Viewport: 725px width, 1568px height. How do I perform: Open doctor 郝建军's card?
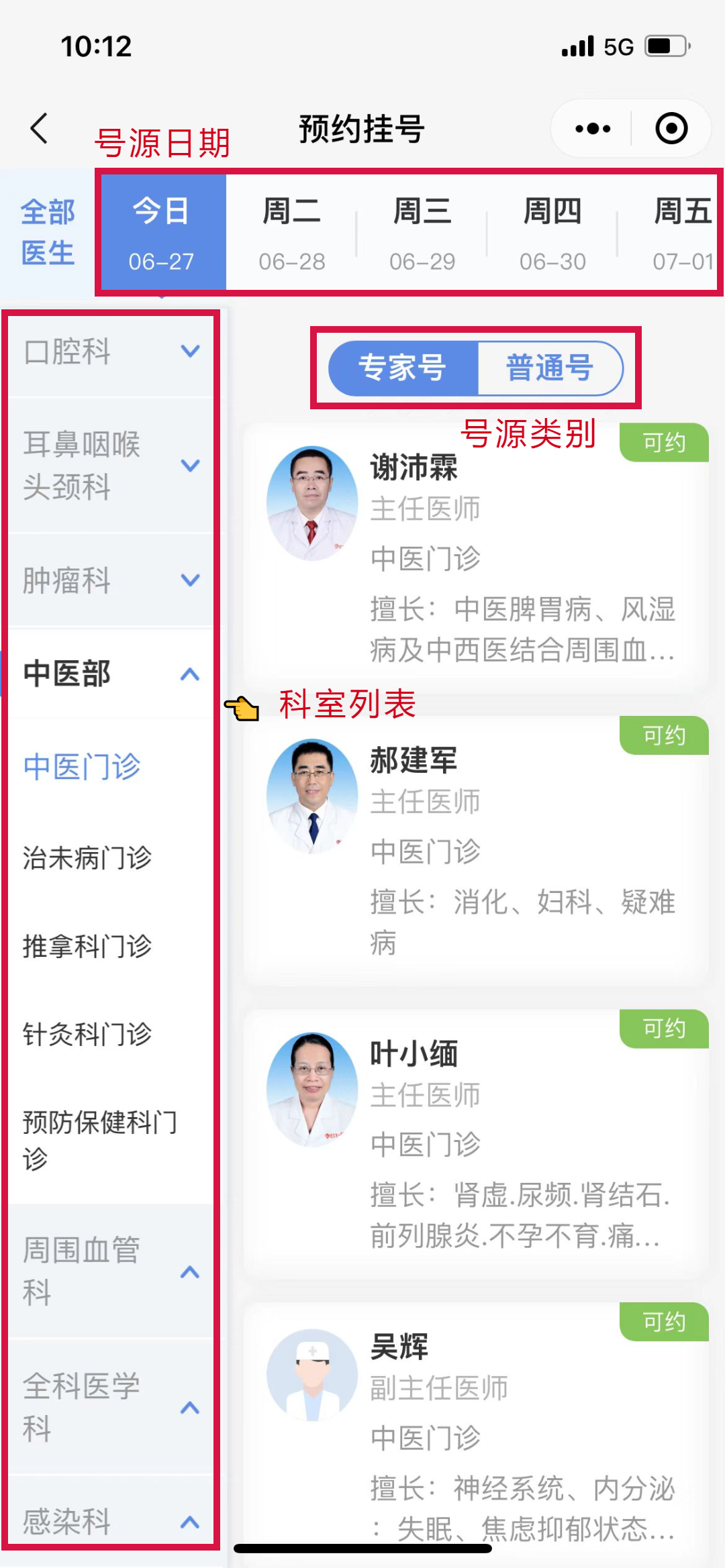coord(475,850)
